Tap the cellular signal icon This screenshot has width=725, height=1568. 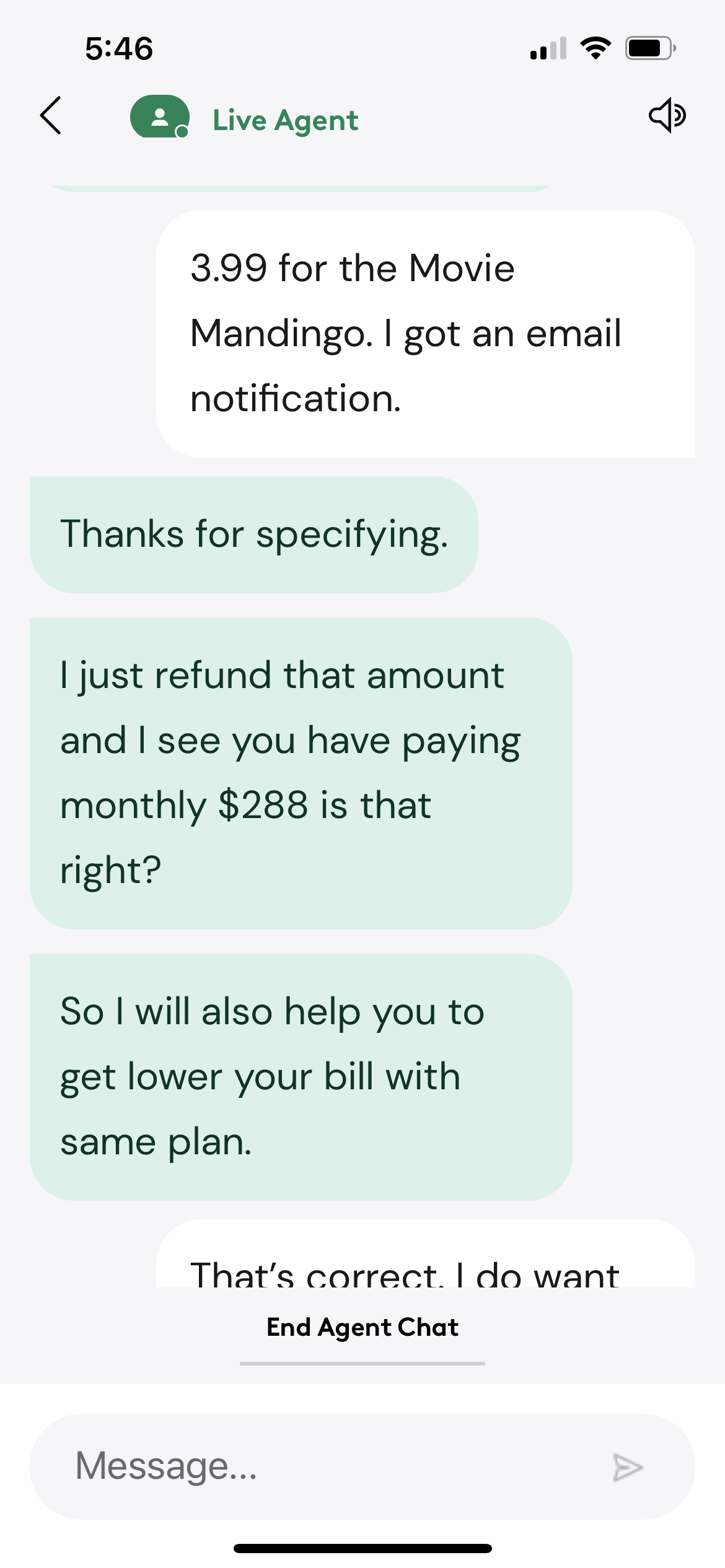pyautogui.click(x=548, y=48)
